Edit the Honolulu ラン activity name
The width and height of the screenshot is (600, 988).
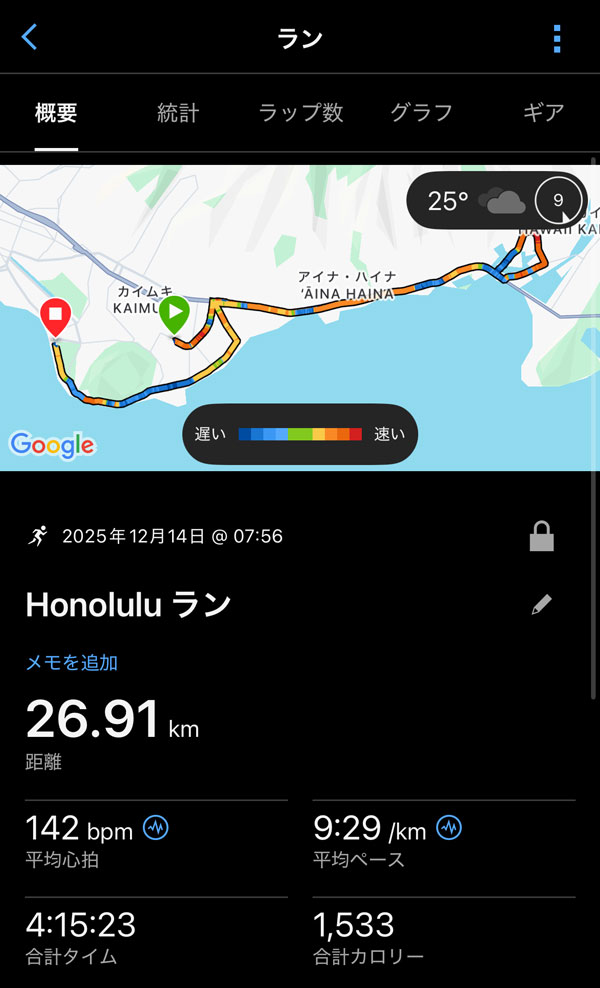pyautogui.click(x=541, y=604)
